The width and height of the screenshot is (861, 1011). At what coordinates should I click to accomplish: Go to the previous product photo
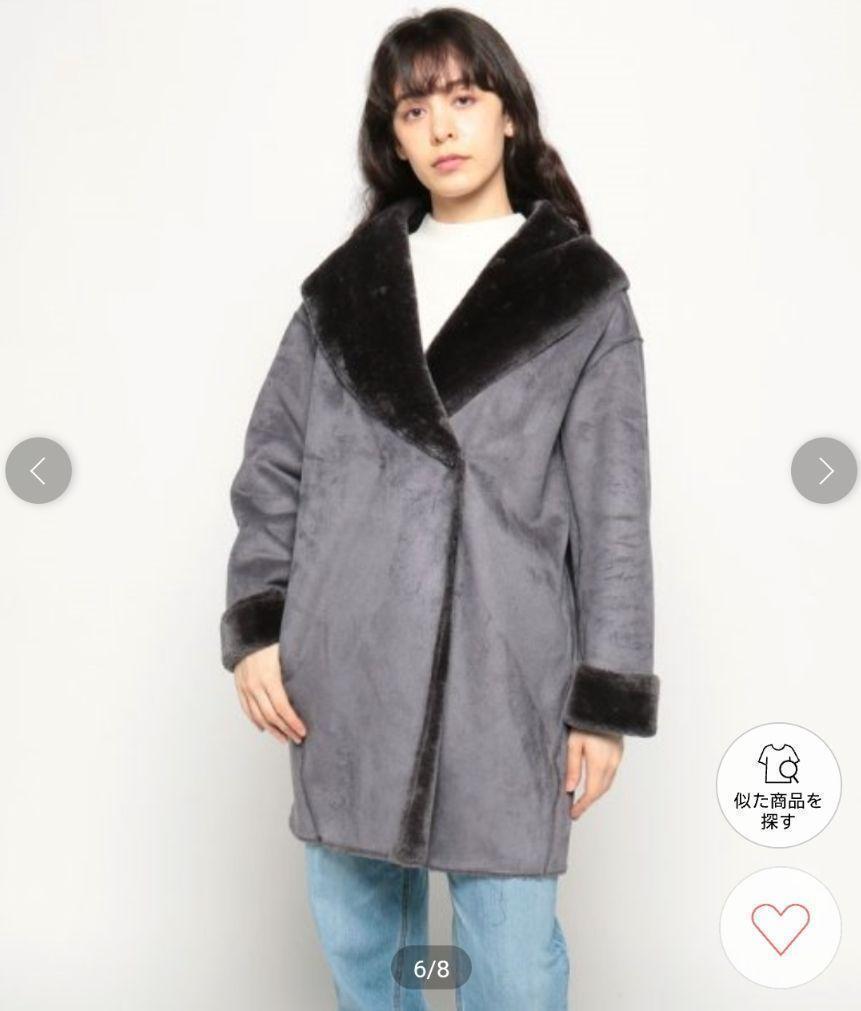point(38,470)
